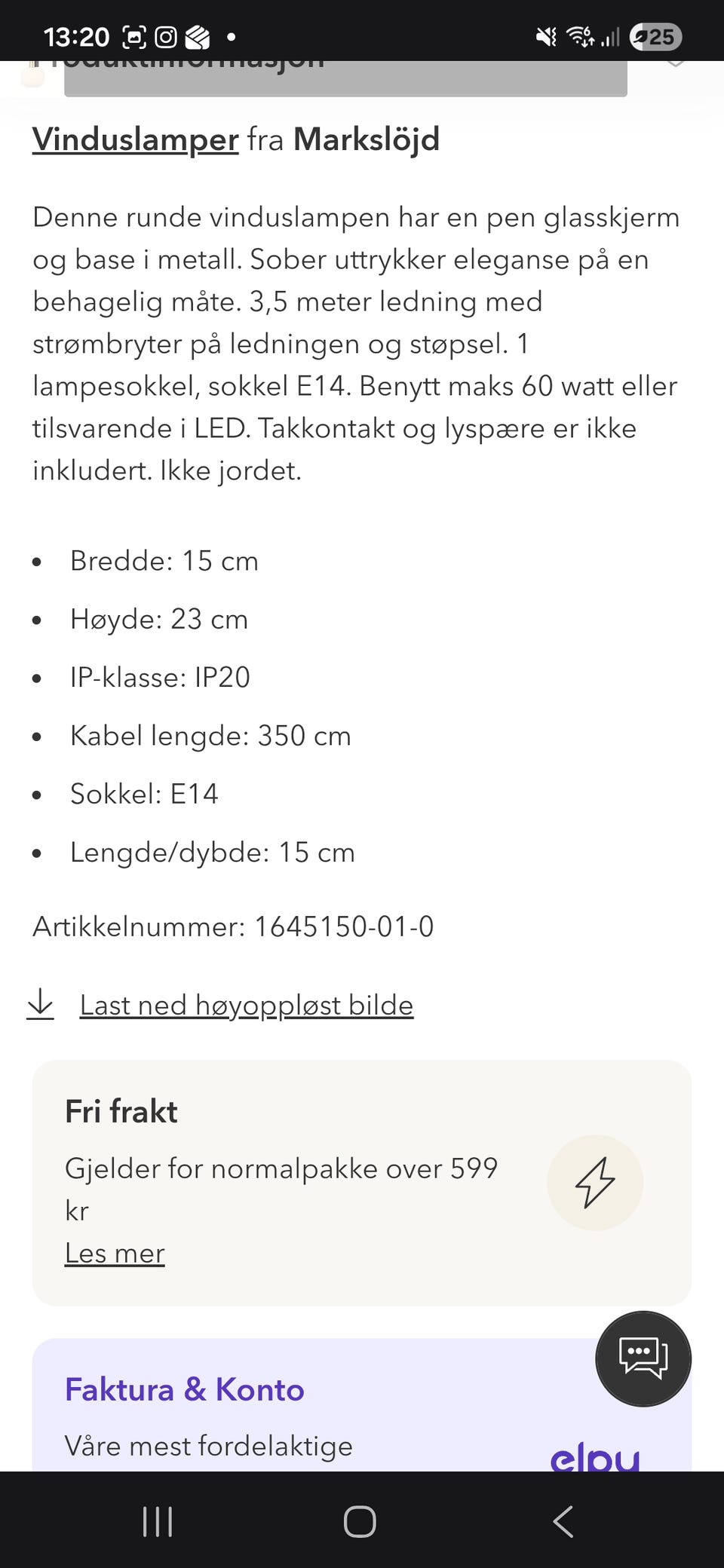Image resolution: width=724 pixels, height=1568 pixels.
Task: Open chat with the chat bubble icon
Action: pyautogui.click(x=643, y=1357)
